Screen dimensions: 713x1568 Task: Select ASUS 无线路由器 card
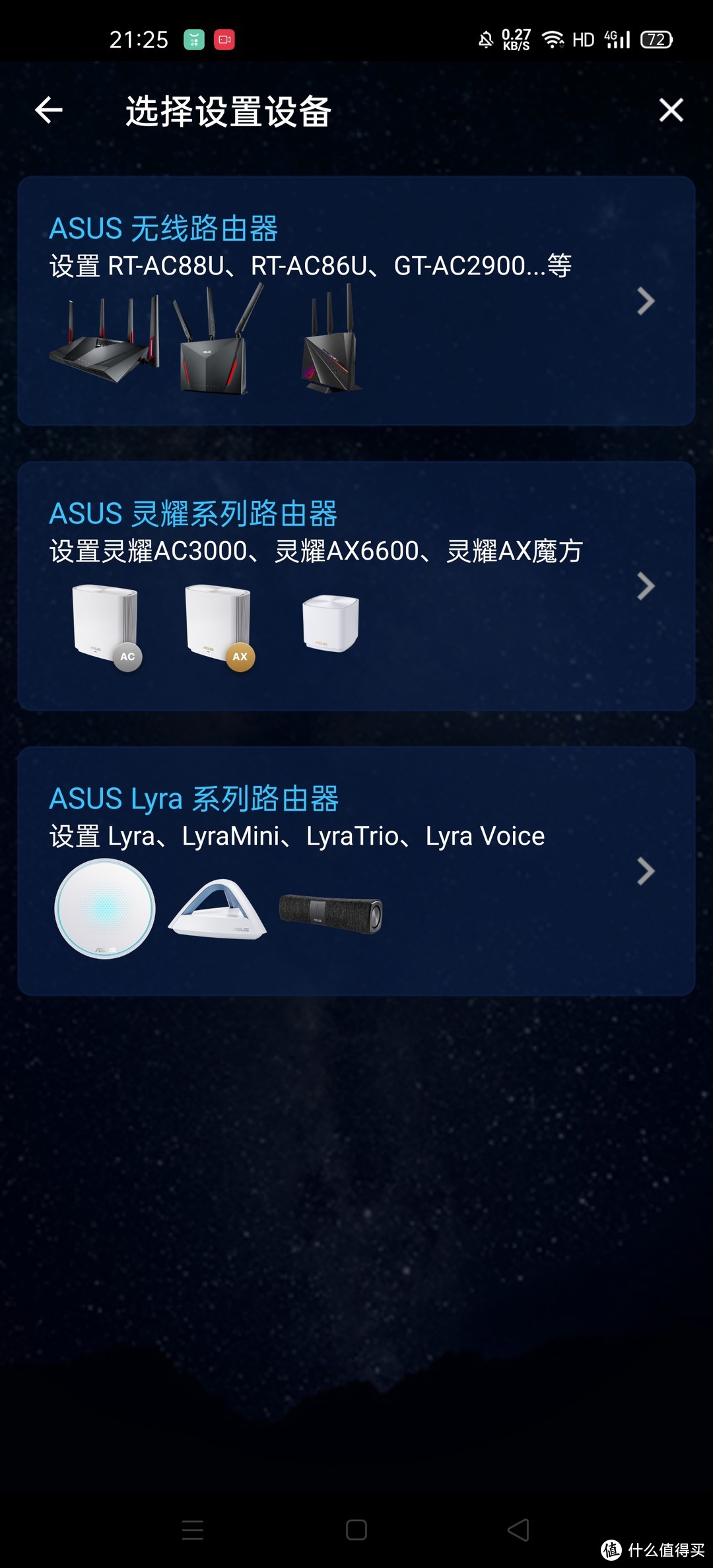point(356,301)
